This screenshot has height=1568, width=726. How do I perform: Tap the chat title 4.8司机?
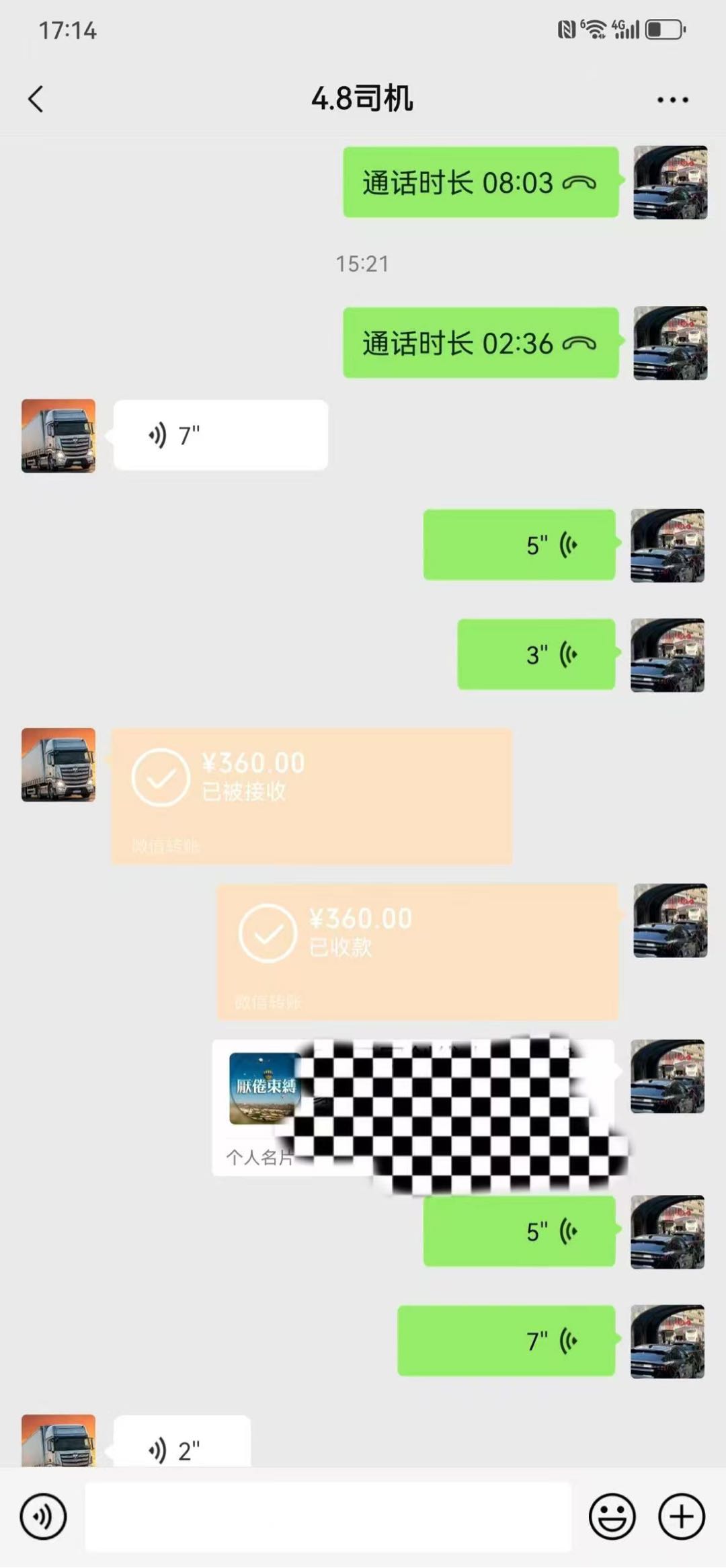(x=363, y=98)
